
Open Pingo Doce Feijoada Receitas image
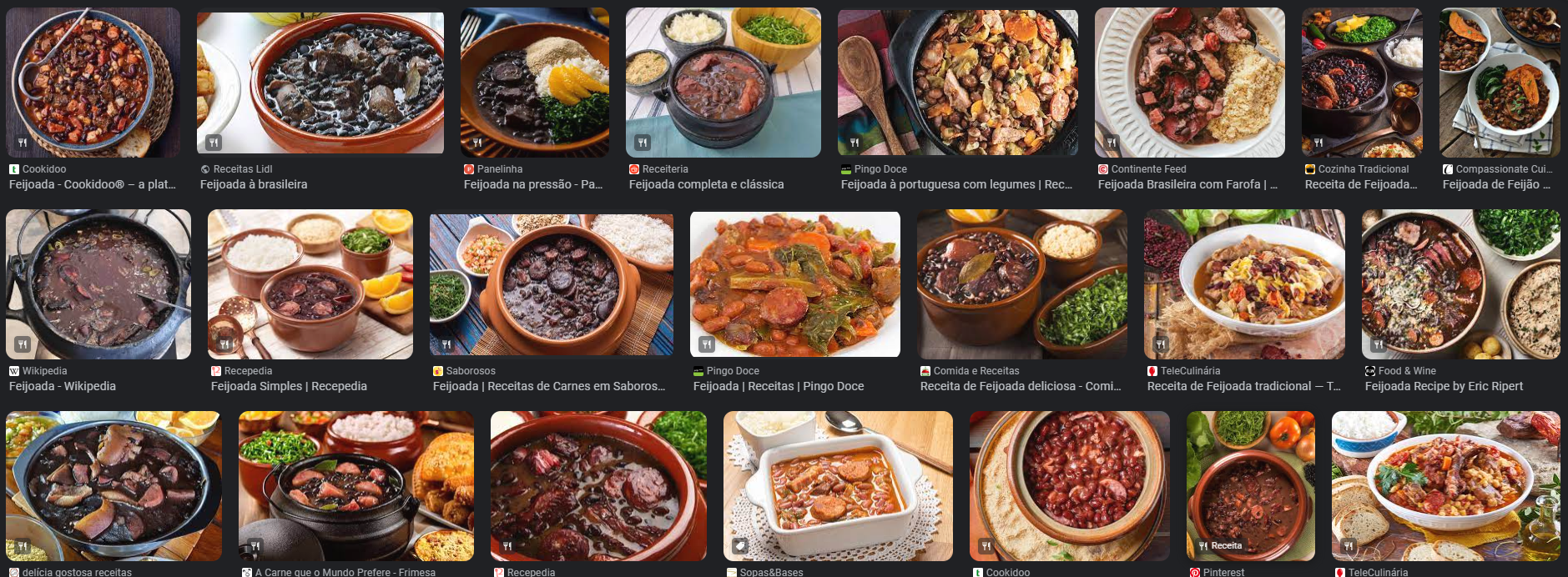(x=794, y=283)
